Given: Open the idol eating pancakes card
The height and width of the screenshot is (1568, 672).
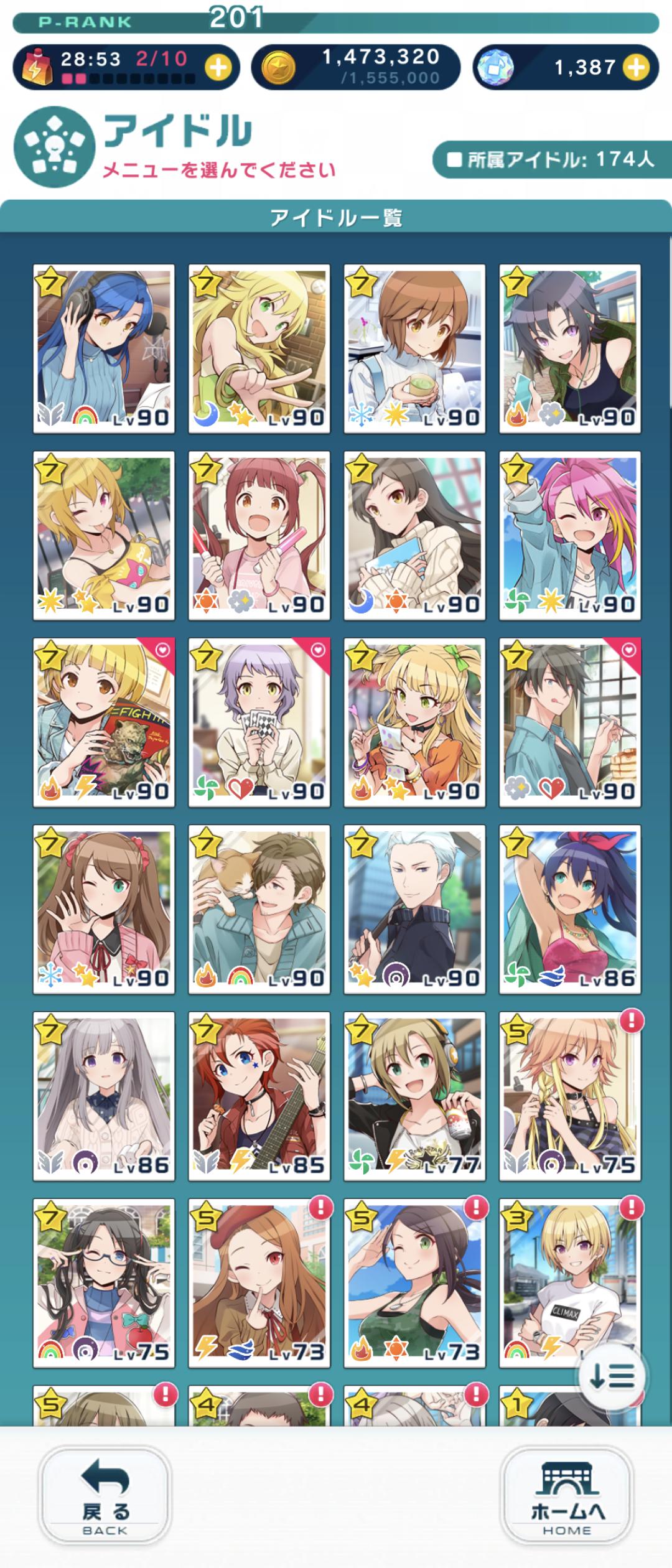Looking at the screenshot, I should click(570, 722).
